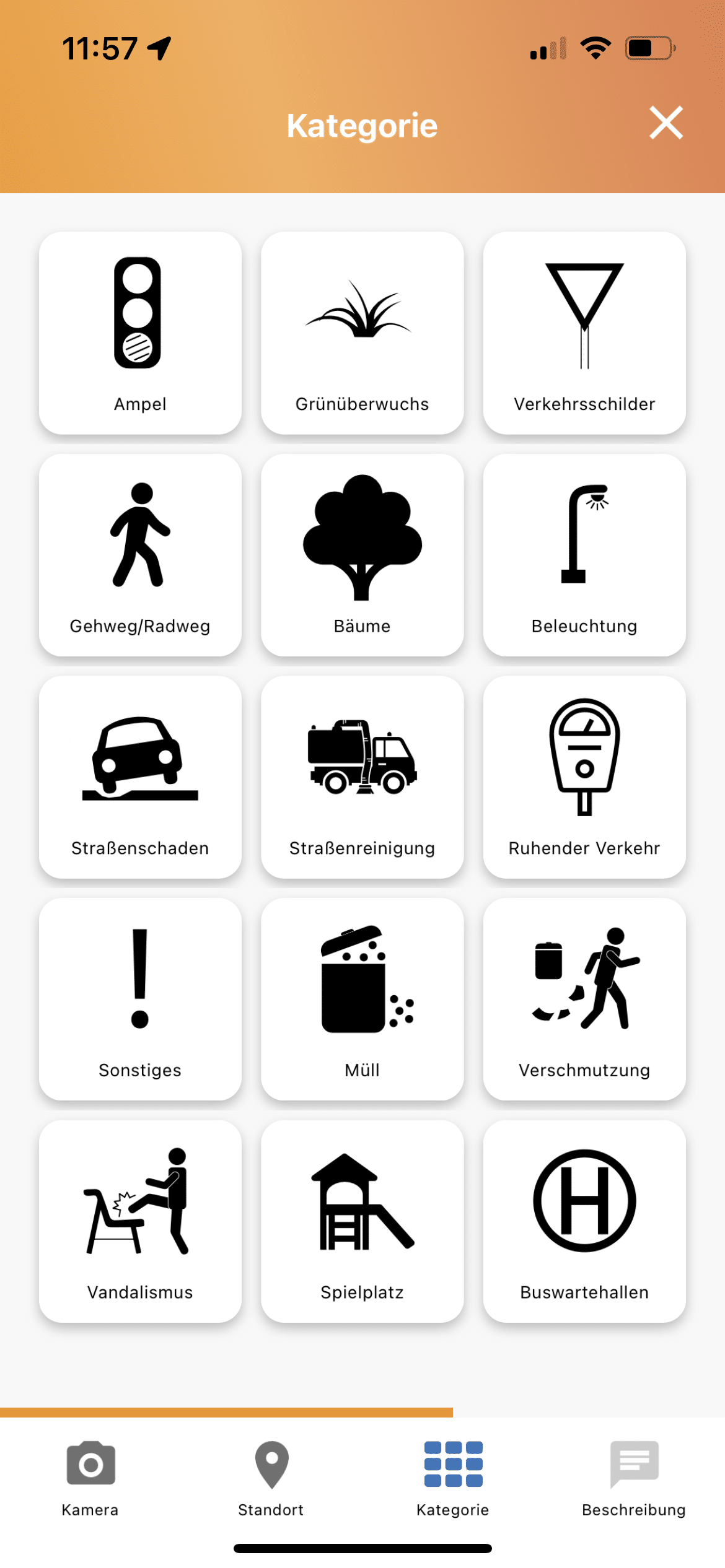Choose Straßenreinigung category
The height and width of the screenshot is (1568, 725).
(362, 777)
